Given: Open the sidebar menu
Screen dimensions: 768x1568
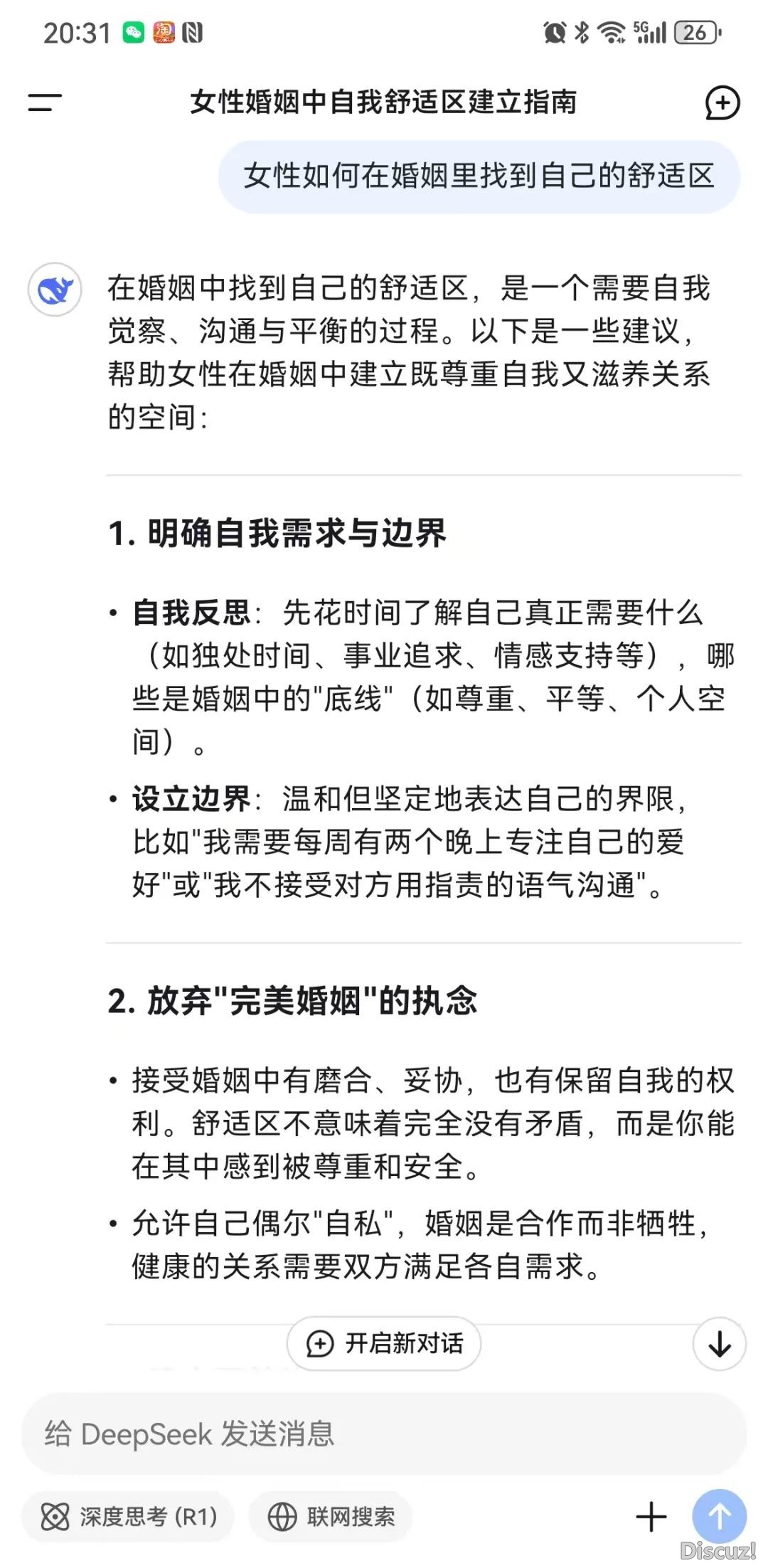Looking at the screenshot, I should pos(45,102).
